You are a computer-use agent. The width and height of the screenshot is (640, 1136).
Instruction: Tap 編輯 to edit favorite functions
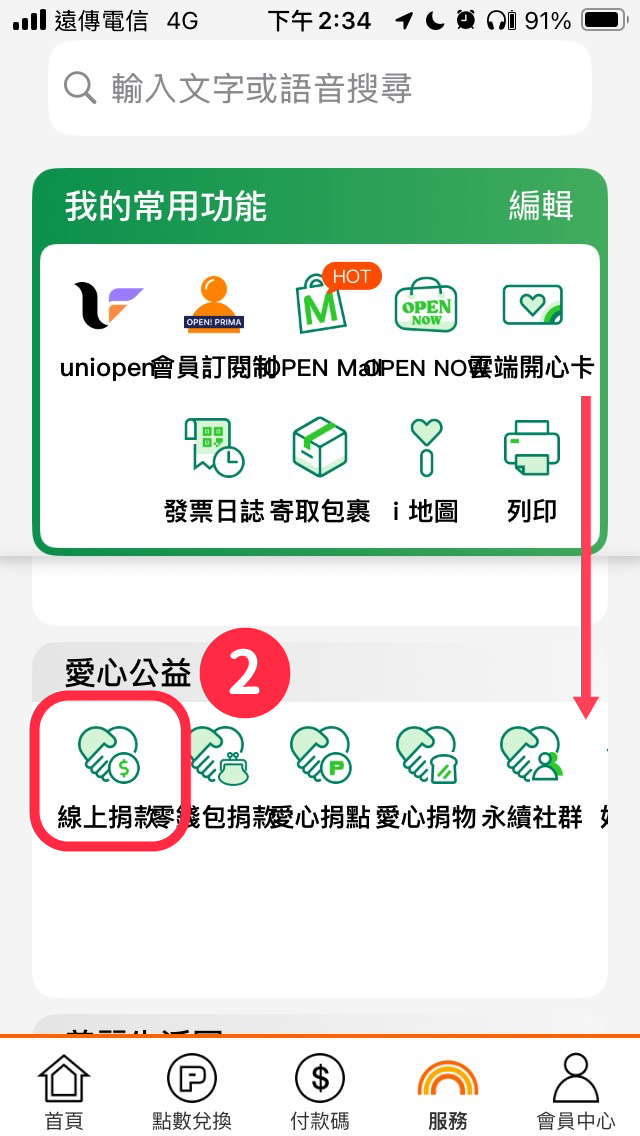click(540, 206)
